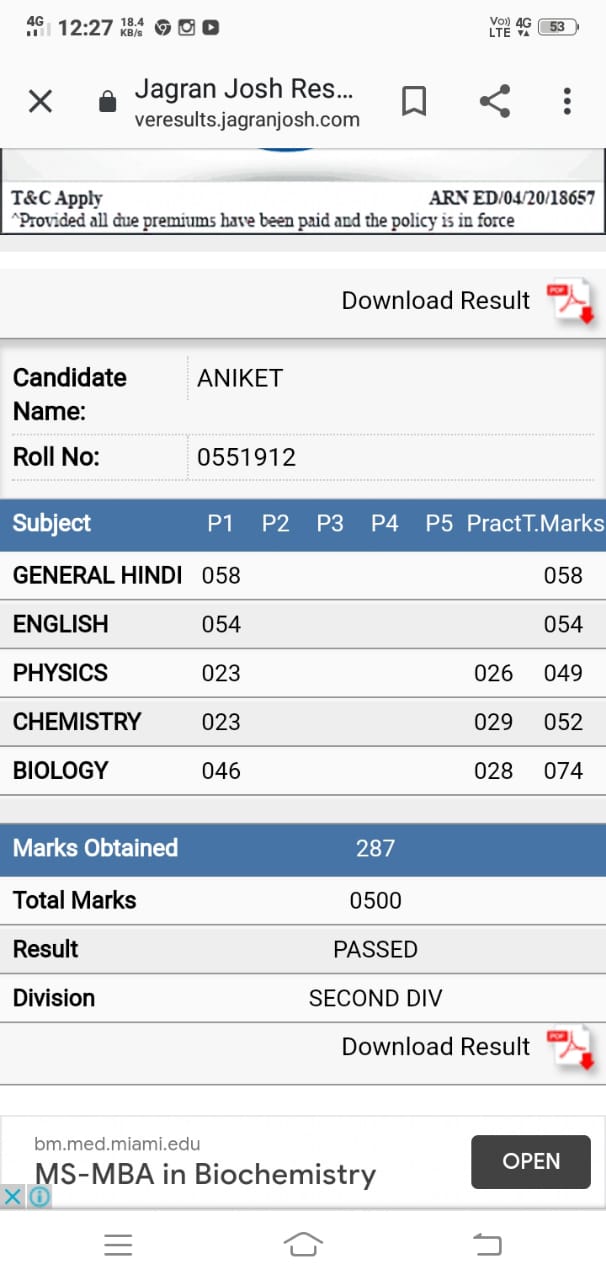View ad info icon
Screen dimensions: 606x1280
click(39, 1196)
